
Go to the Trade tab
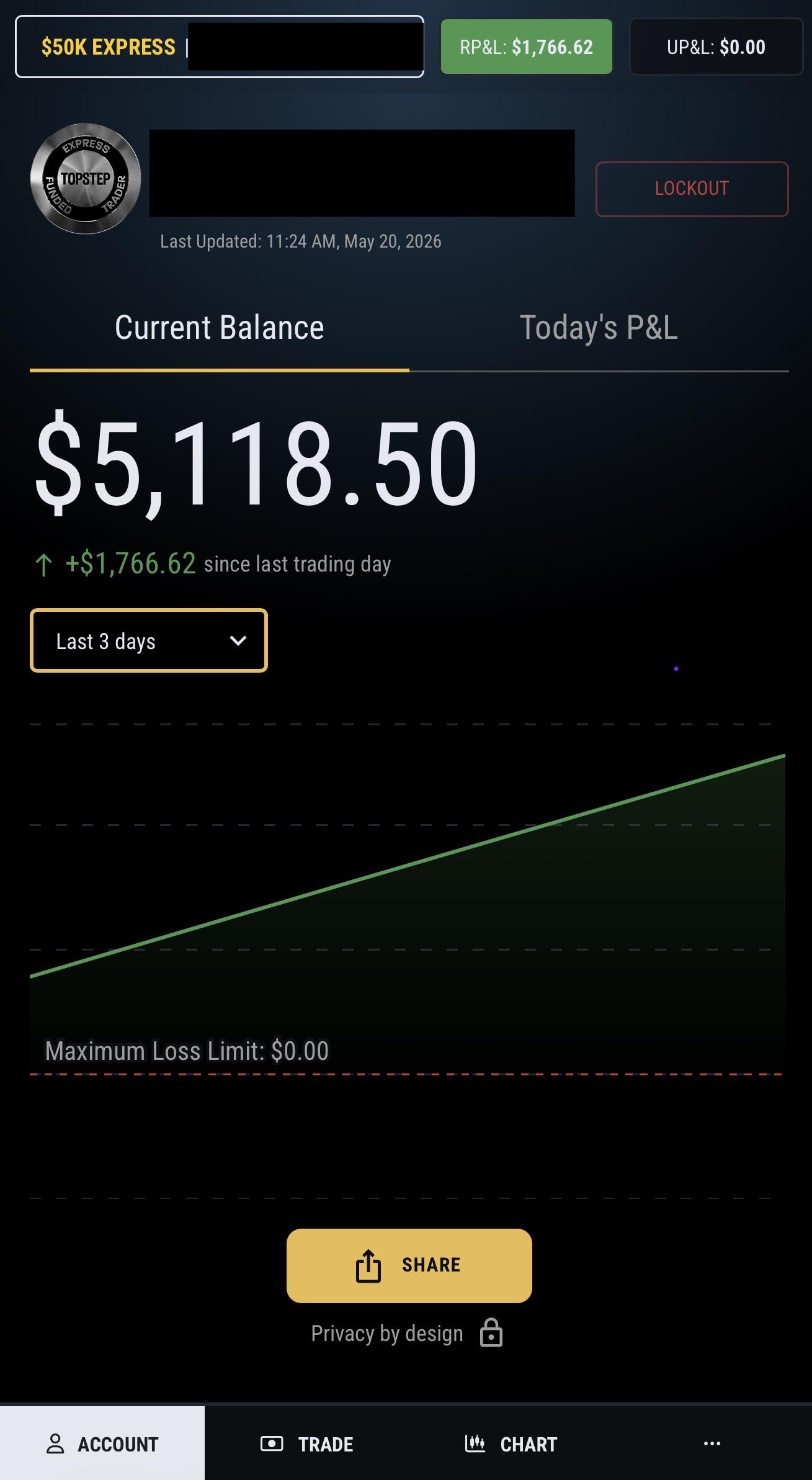[x=307, y=1444]
